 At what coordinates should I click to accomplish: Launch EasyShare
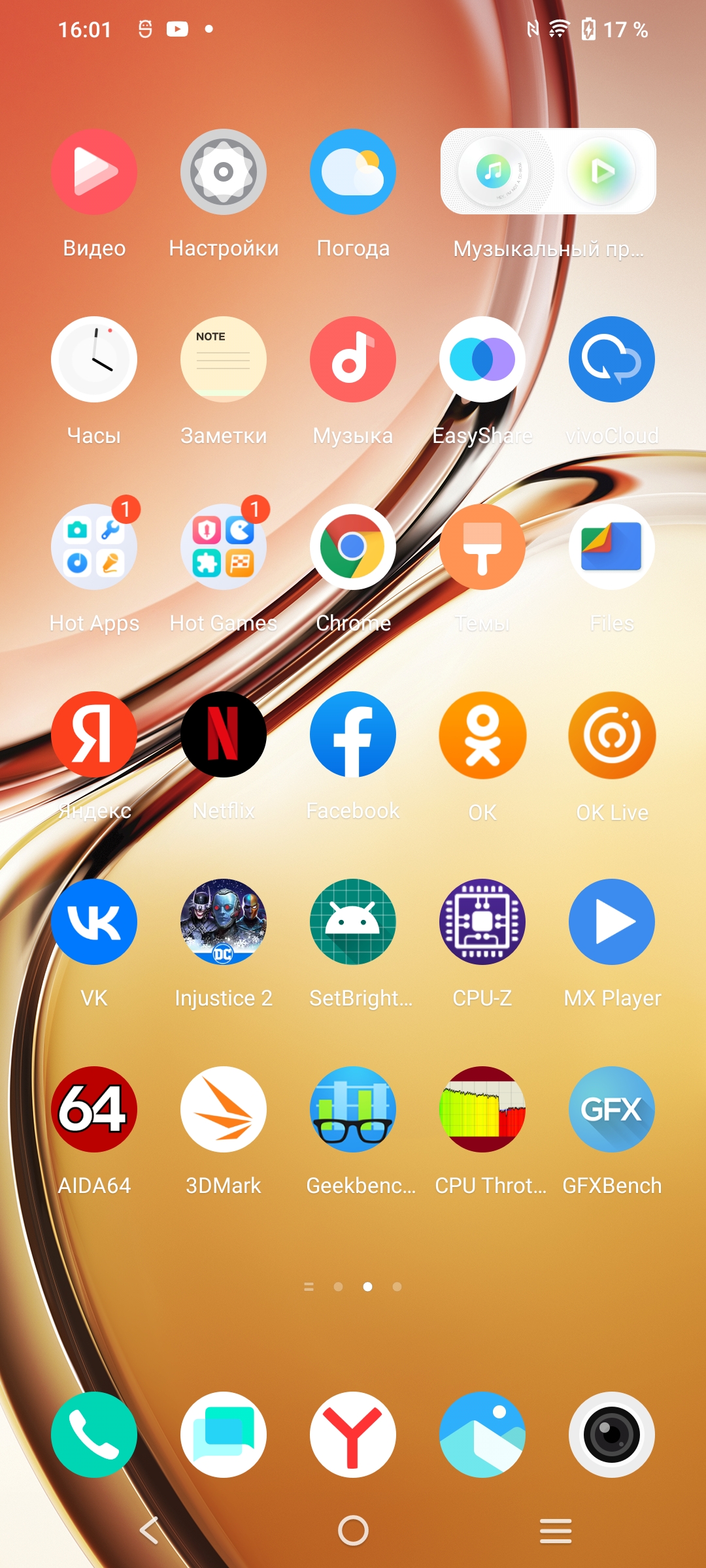coord(482,359)
